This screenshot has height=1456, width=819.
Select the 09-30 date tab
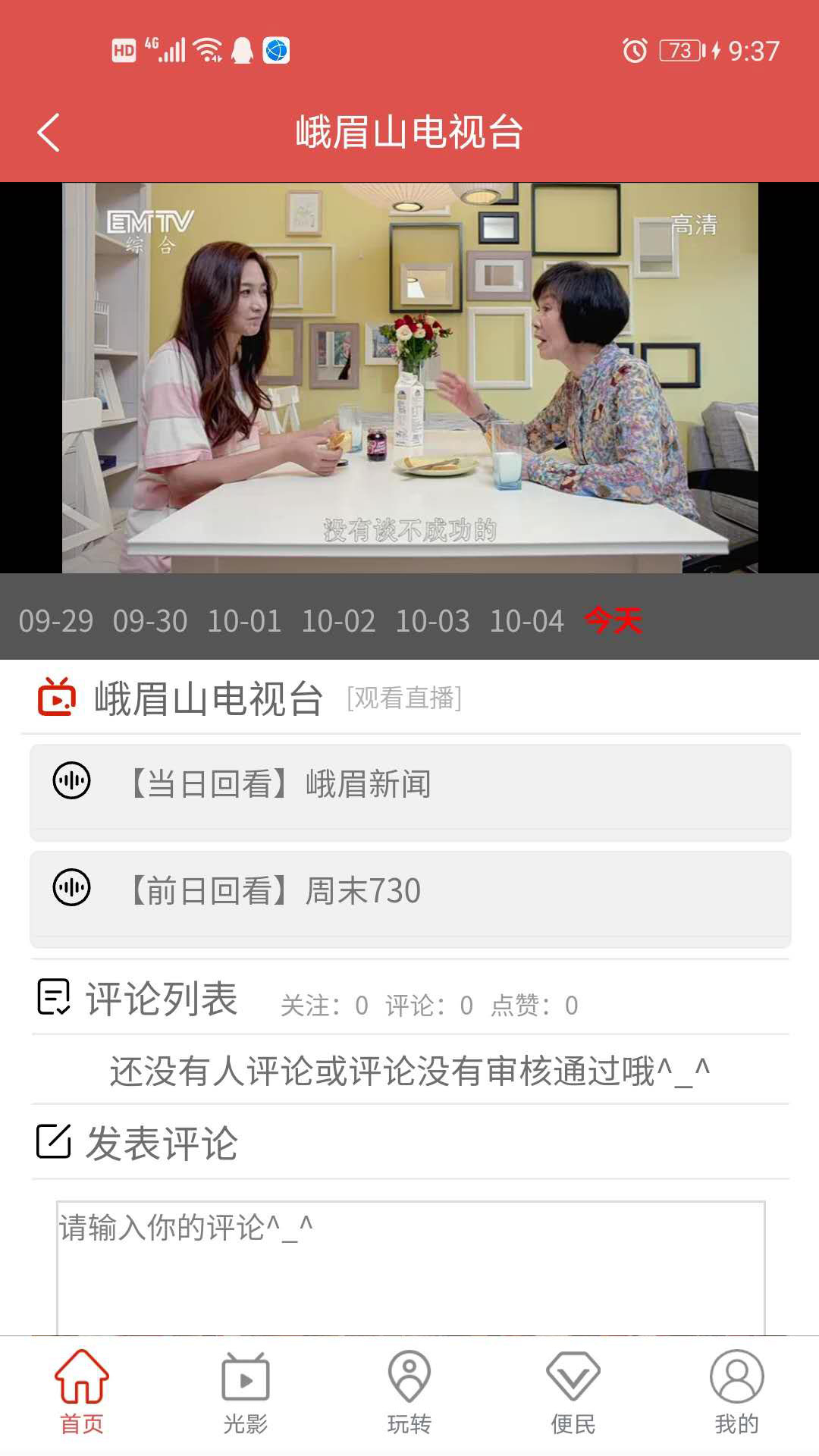point(150,621)
